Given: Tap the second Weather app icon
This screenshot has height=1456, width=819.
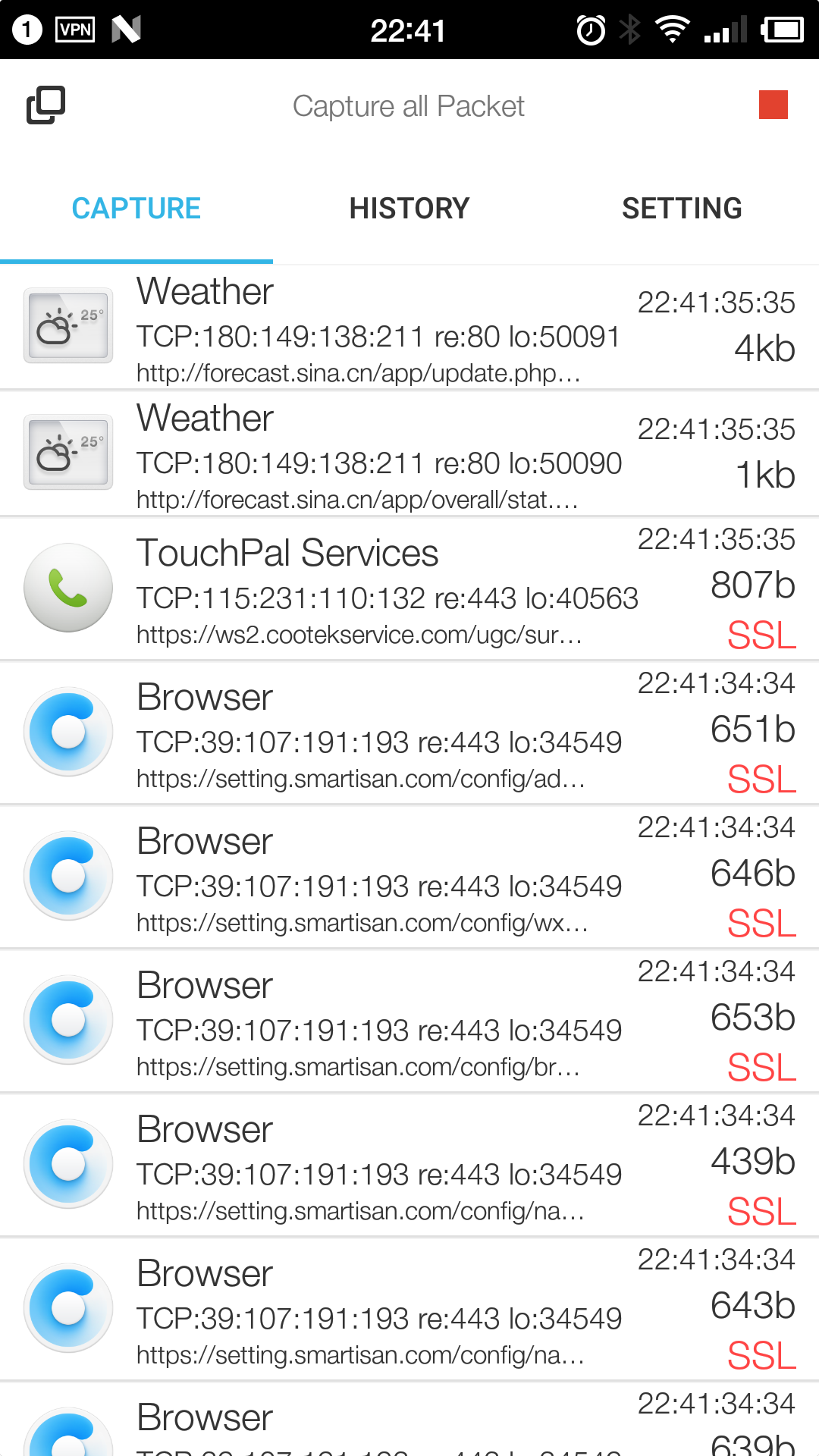Looking at the screenshot, I should point(68,452).
